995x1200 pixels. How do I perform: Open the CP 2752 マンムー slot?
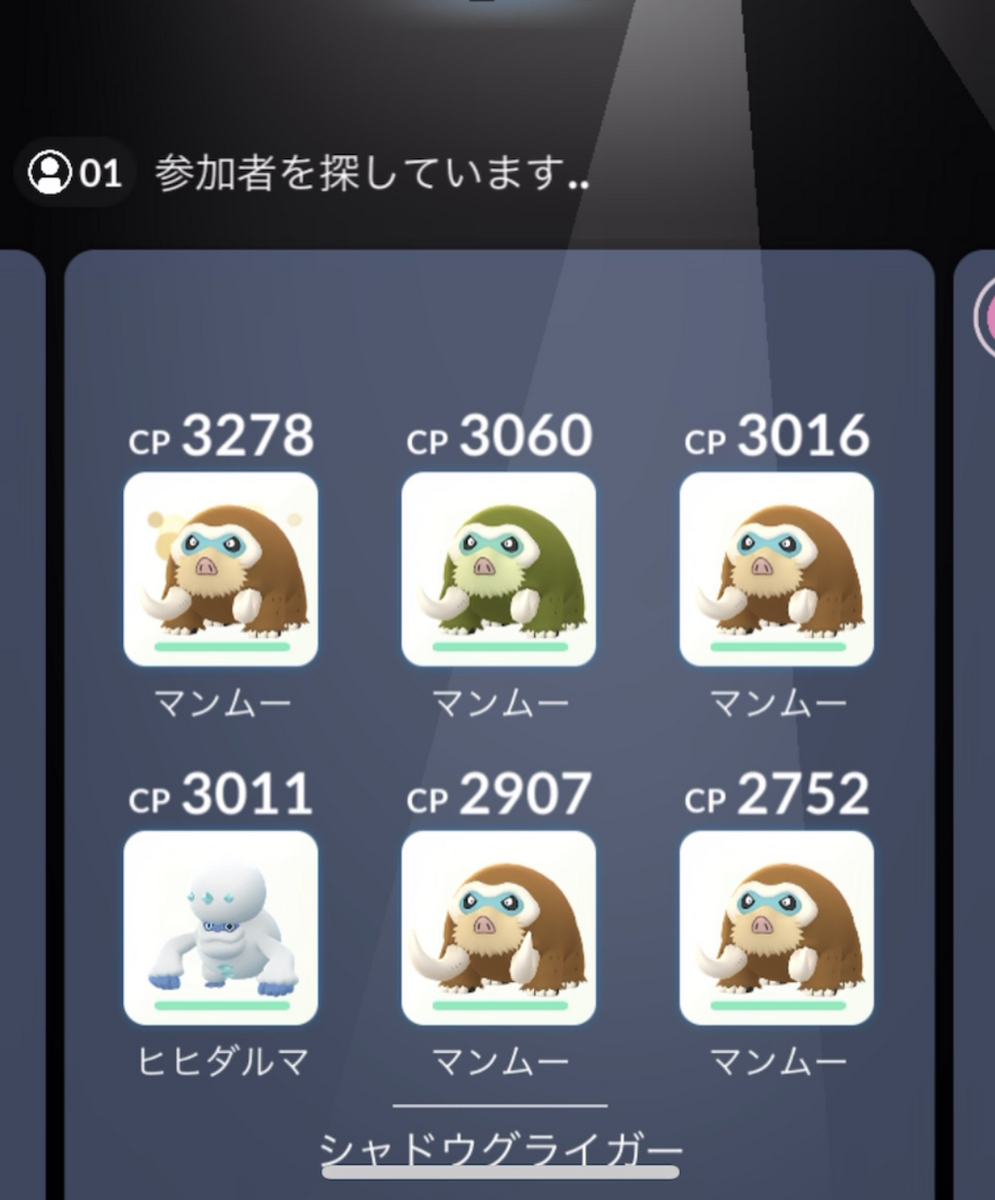tap(776, 927)
